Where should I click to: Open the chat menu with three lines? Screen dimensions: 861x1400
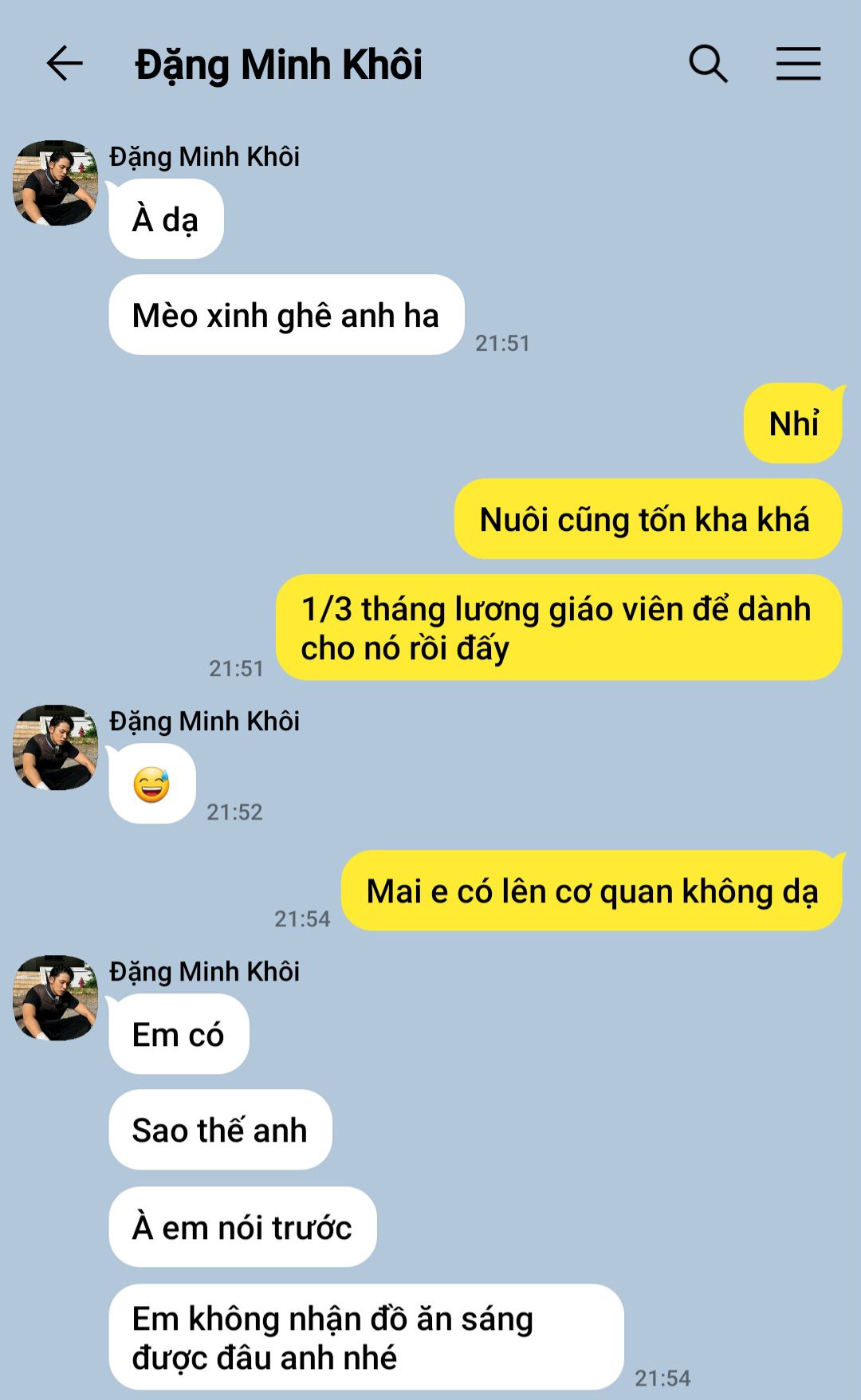pyautogui.click(x=798, y=64)
